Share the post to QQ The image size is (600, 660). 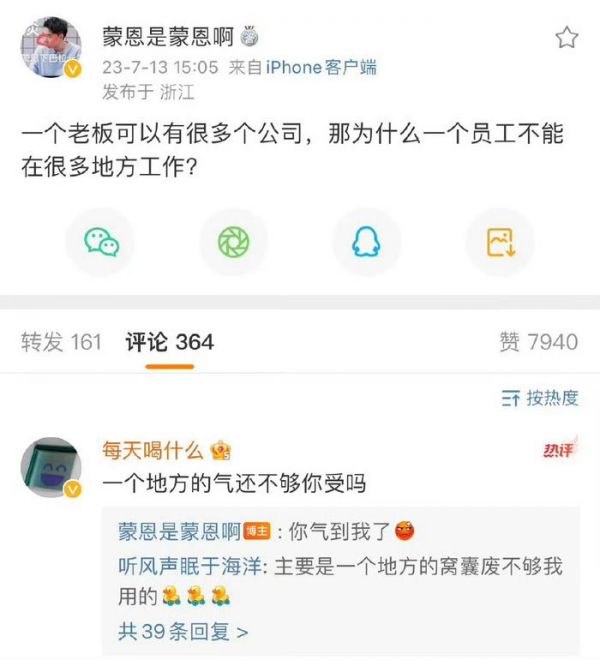(x=366, y=242)
